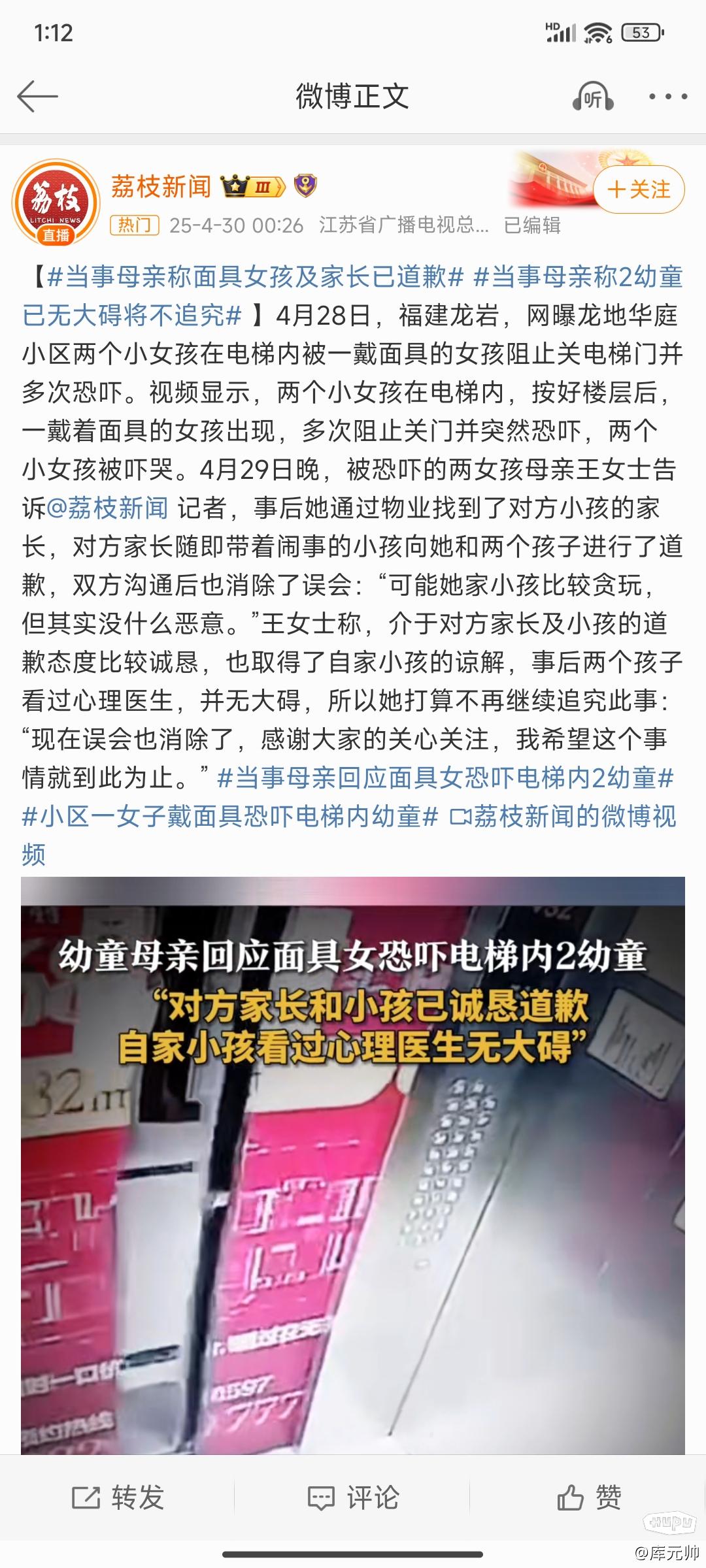Tap the 热门 hot tag
The width and height of the screenshot is (706, 1568).
click(135, 225)
